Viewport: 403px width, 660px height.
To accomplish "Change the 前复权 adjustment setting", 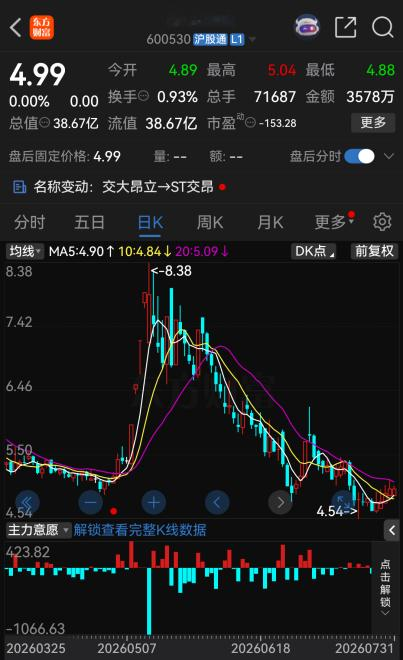I will coord(374,251).
